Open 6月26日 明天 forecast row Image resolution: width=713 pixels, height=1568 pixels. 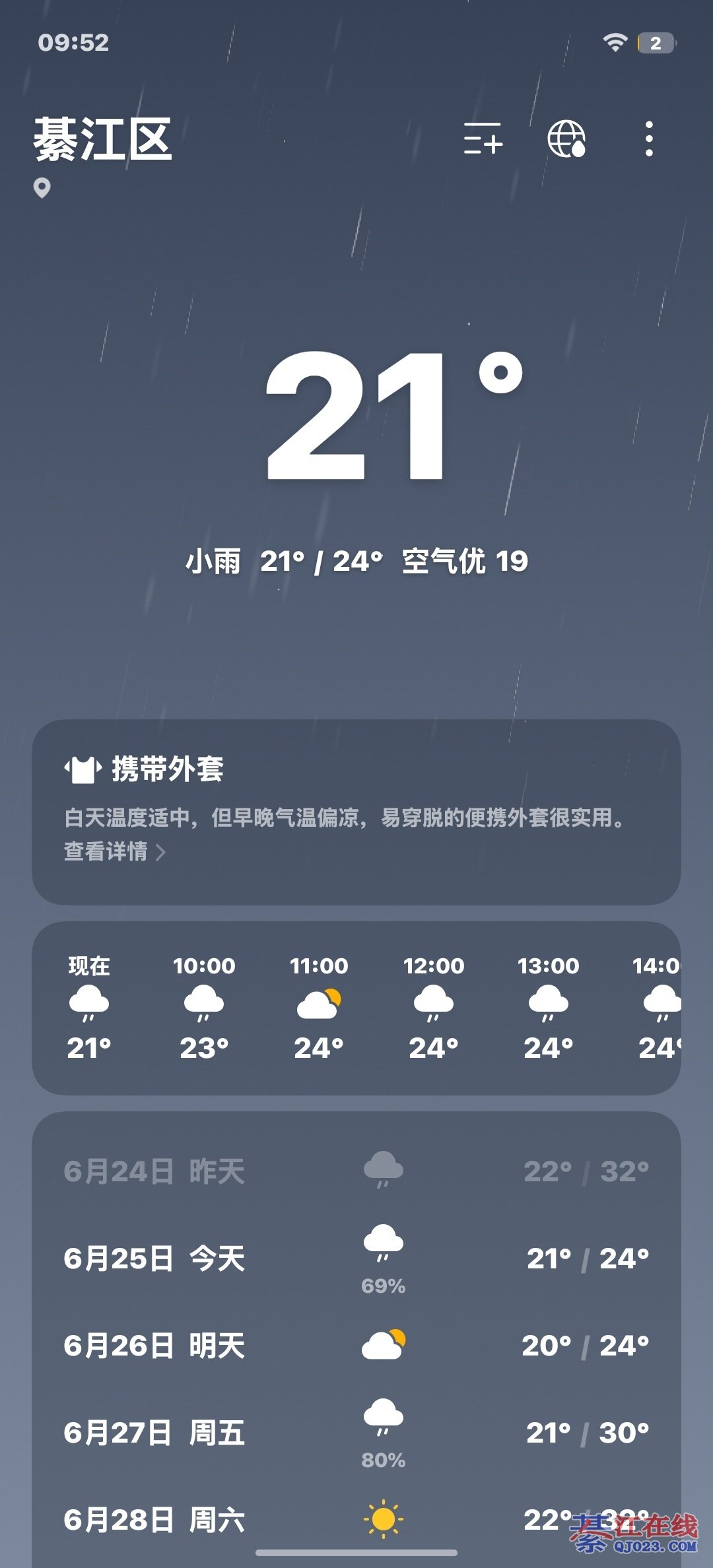tap(356, 1345)
